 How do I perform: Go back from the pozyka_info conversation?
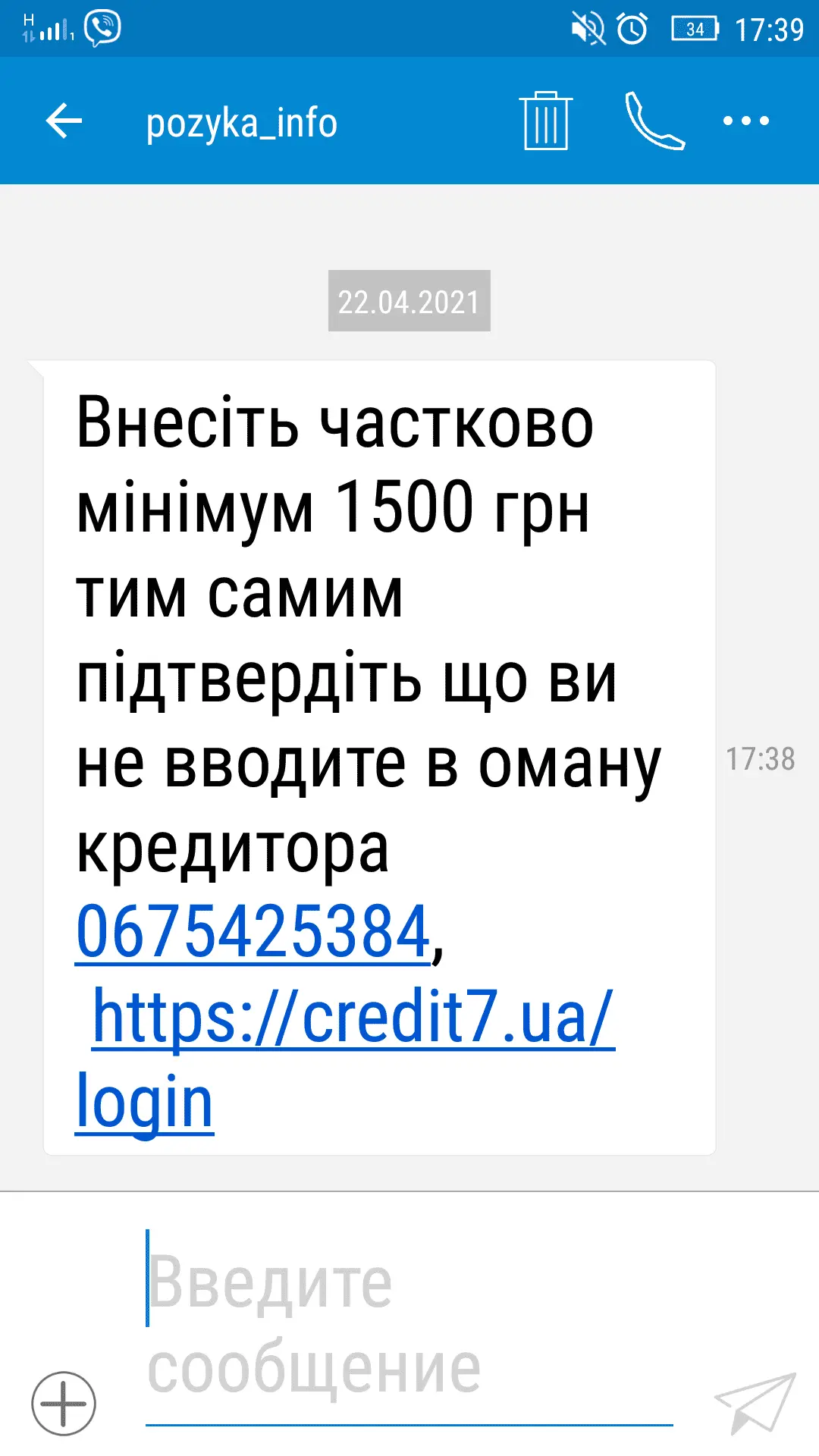point(64,121)
